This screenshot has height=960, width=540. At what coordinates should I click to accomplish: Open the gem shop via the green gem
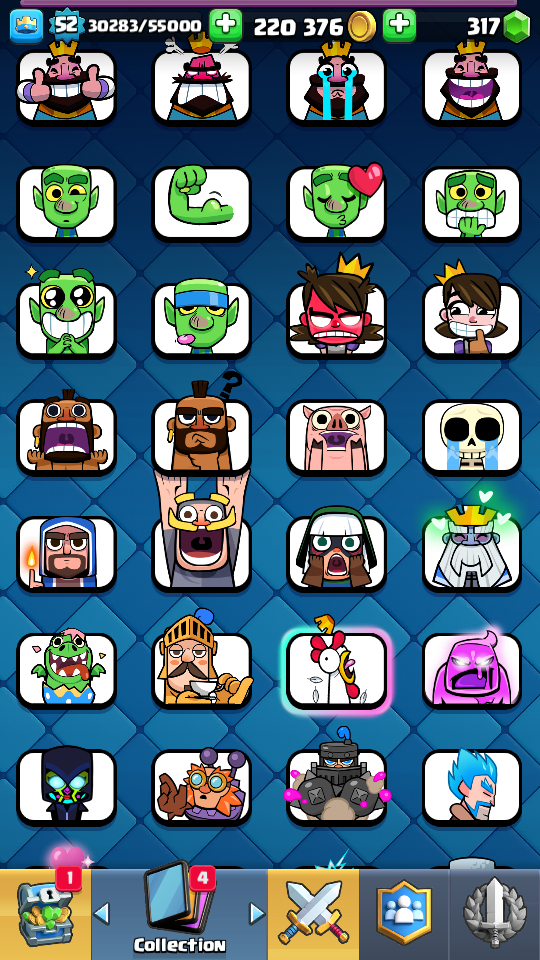tap(516, 26)
